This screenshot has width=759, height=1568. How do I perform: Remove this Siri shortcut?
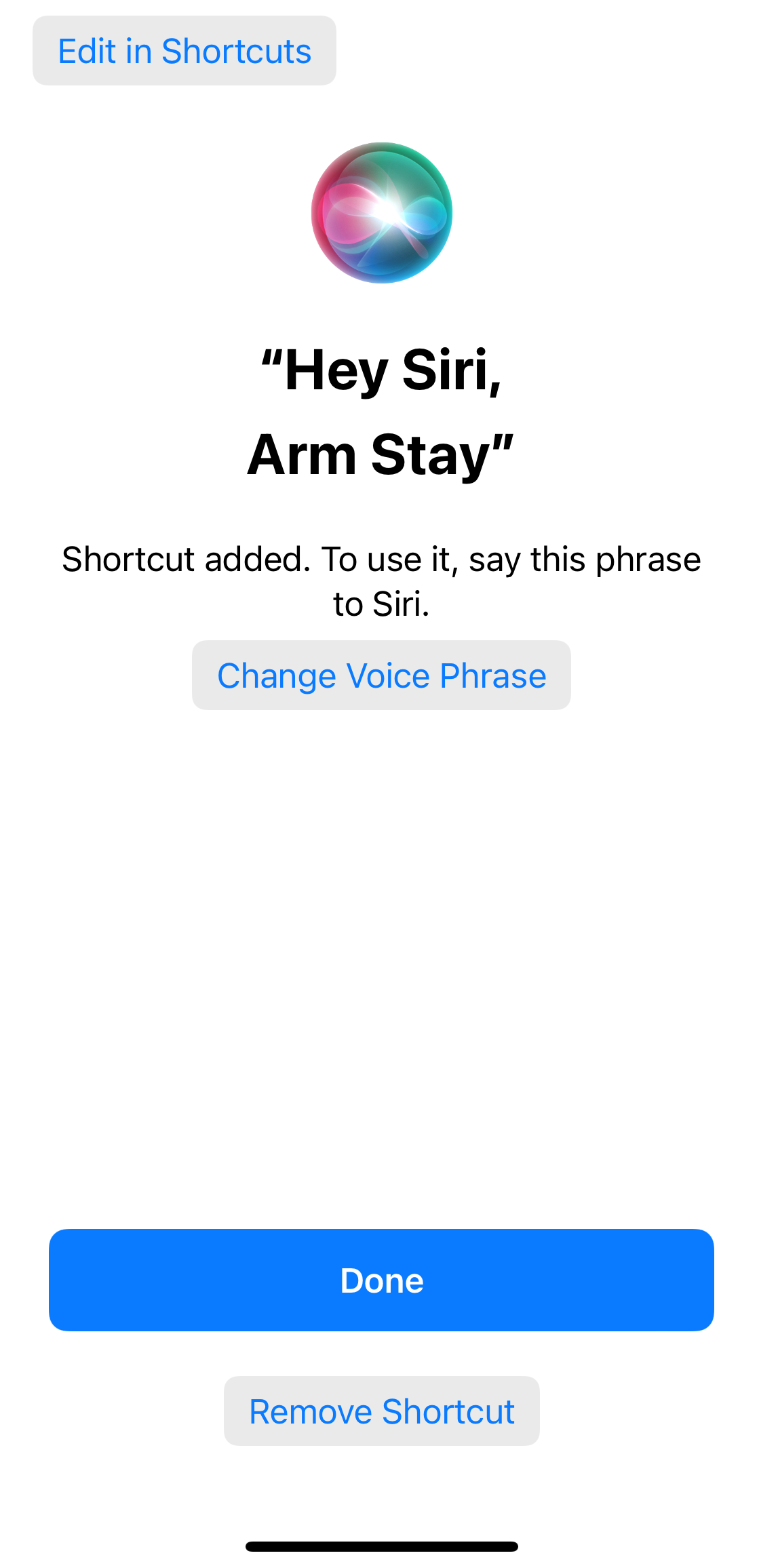tap(381, 1411)
